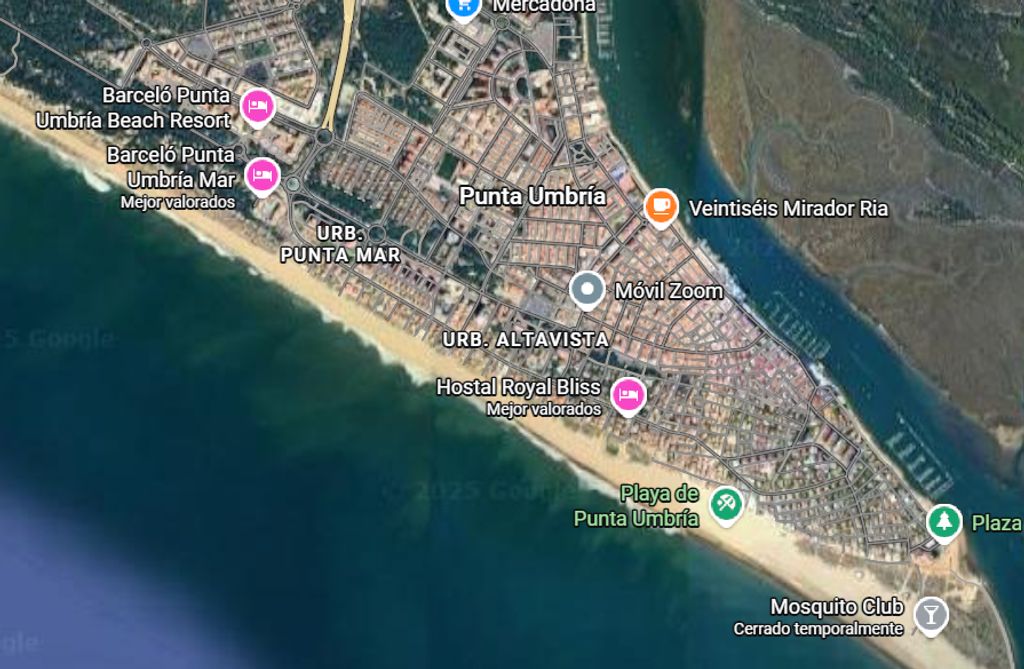The image size is (1024, 669).
Task: Select the Mercadona shopping cart marker
Action: (x=462, y=6)
